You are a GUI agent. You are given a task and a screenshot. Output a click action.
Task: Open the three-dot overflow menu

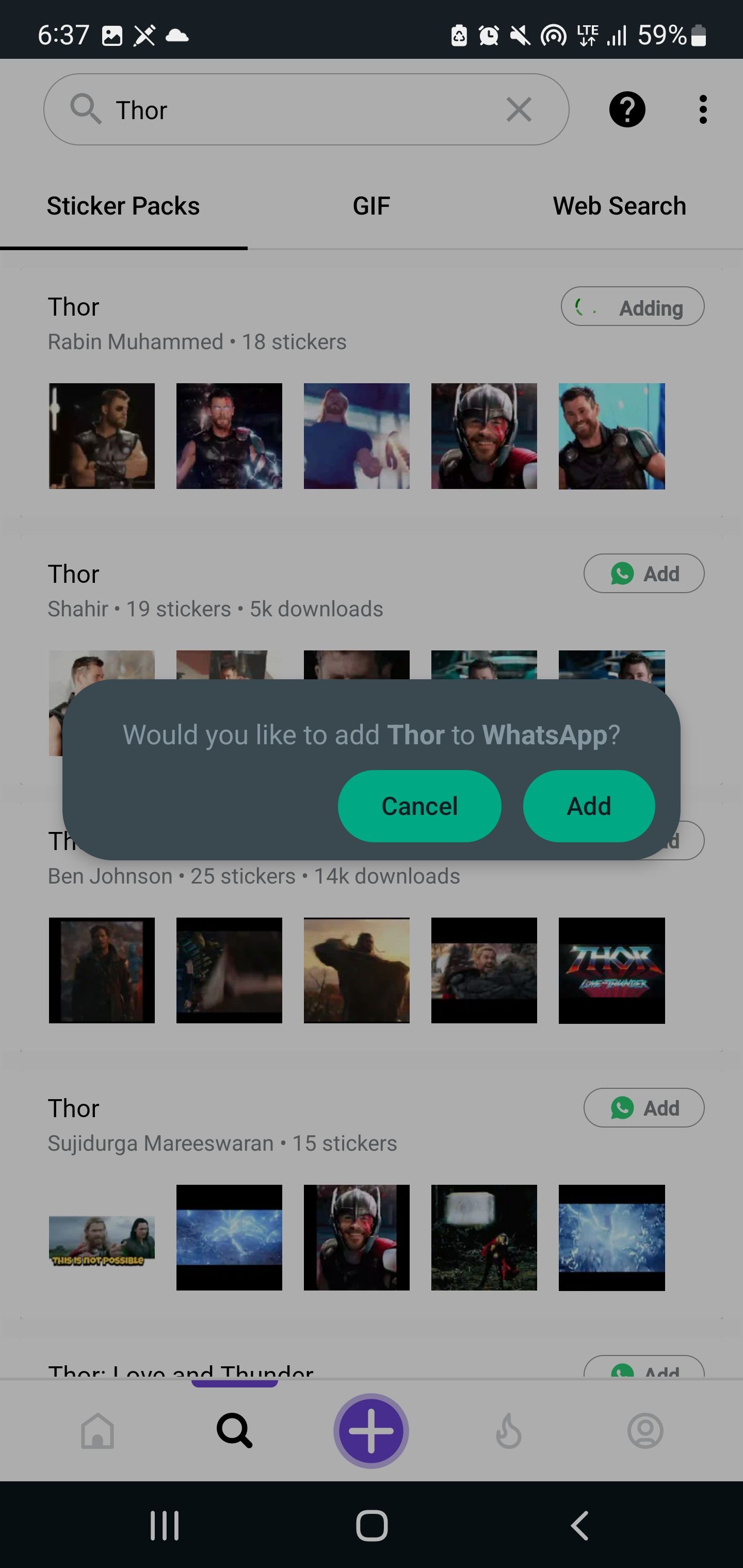(703, 110)
